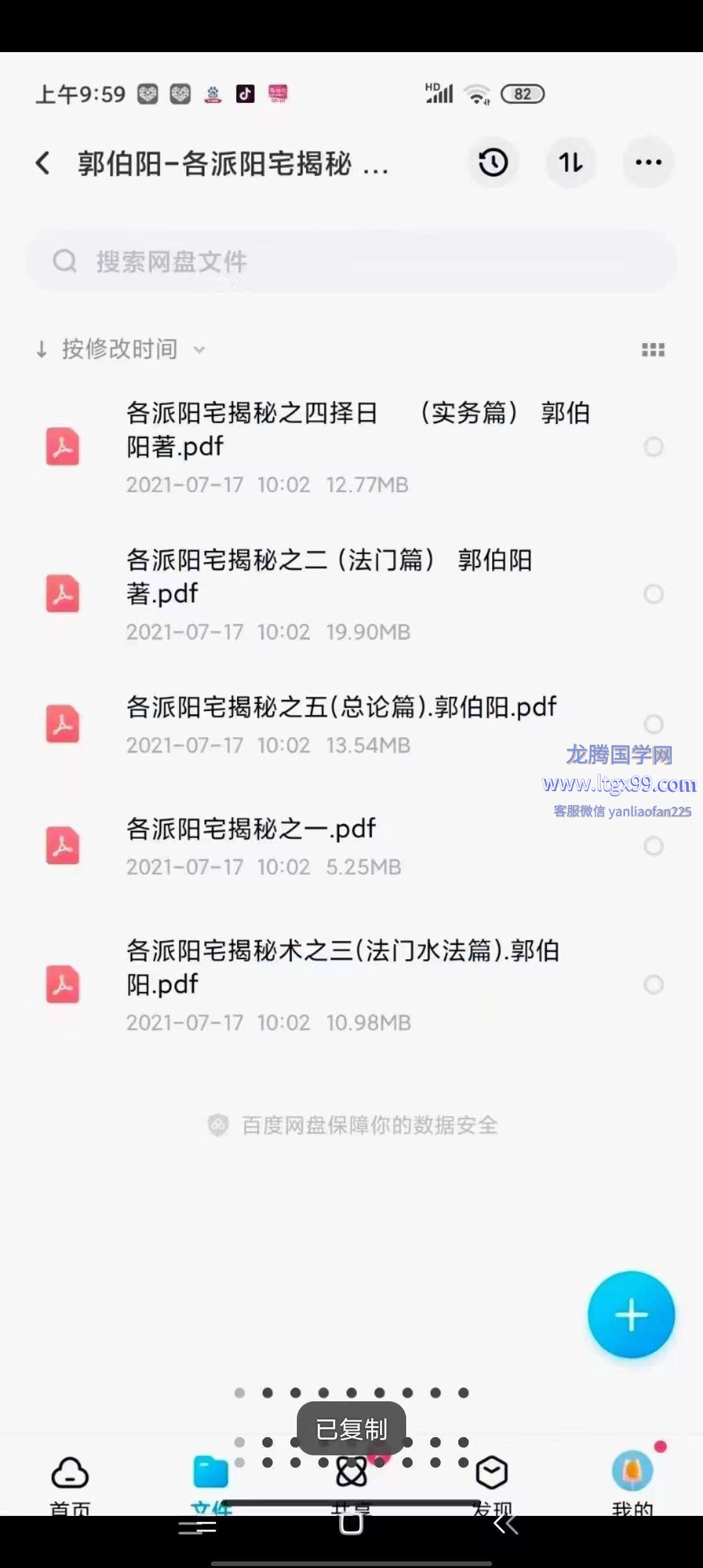
Task: Select the 三(法门水法篇) file checkbox
Action: tap(654, 985)
